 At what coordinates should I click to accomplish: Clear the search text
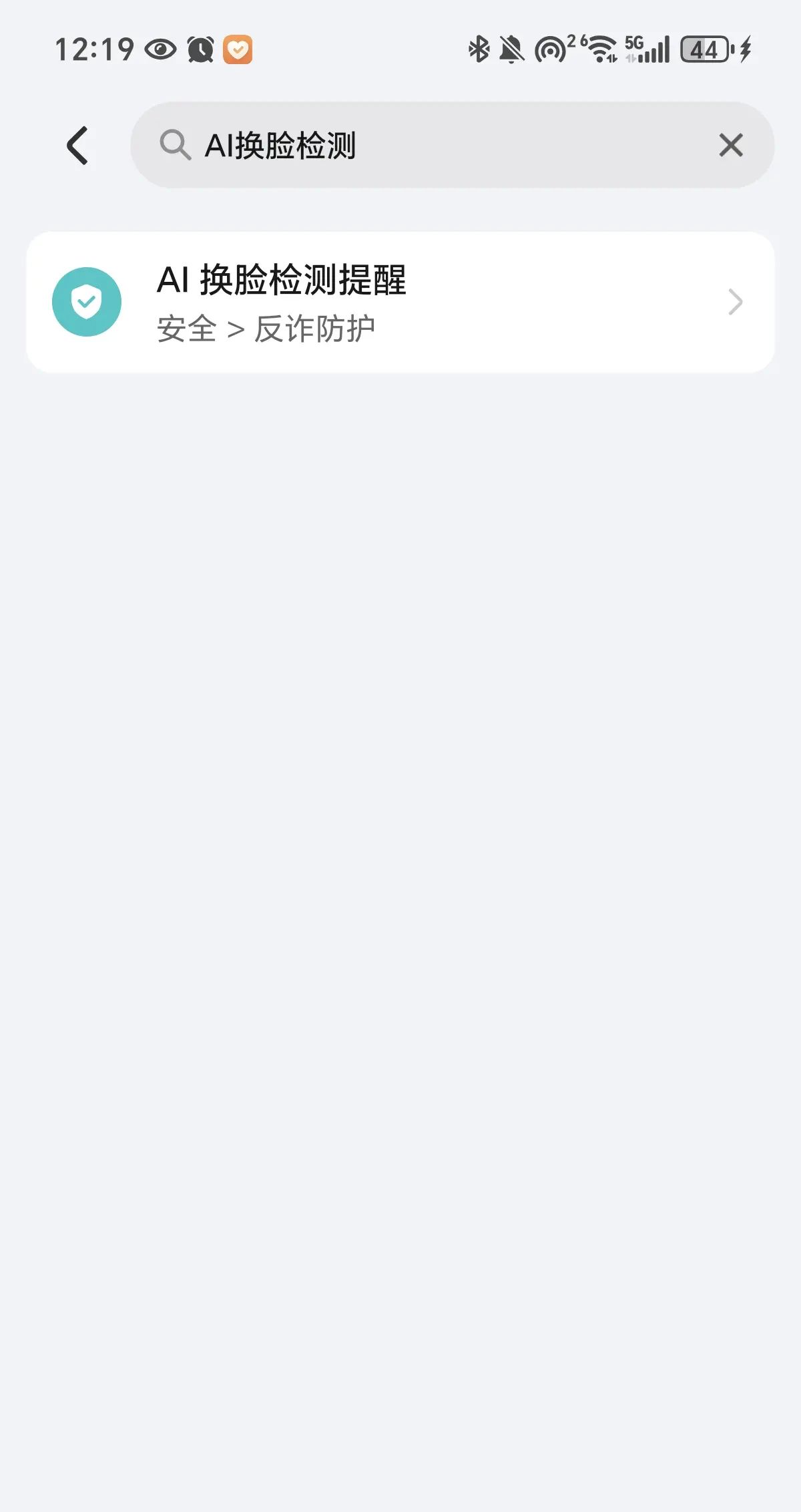pos(730,145)
